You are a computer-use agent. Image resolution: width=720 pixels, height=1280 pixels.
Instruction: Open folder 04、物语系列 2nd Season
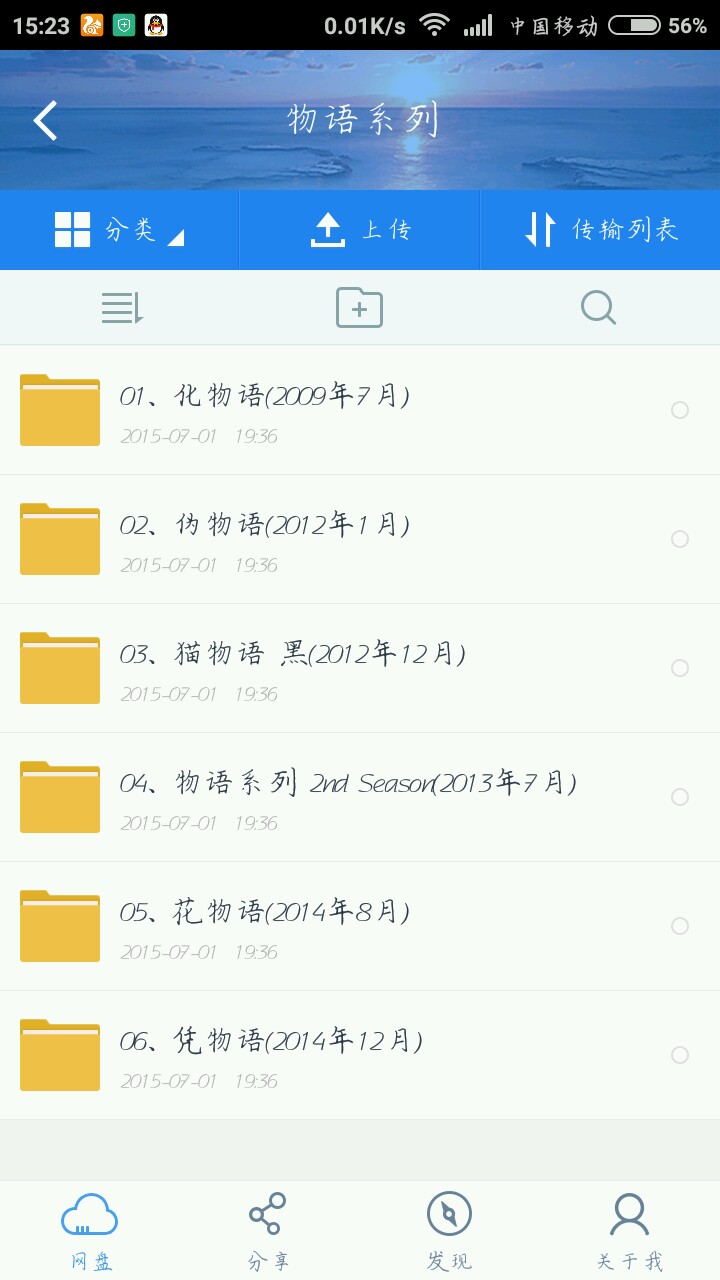click(x=345, y=796)
